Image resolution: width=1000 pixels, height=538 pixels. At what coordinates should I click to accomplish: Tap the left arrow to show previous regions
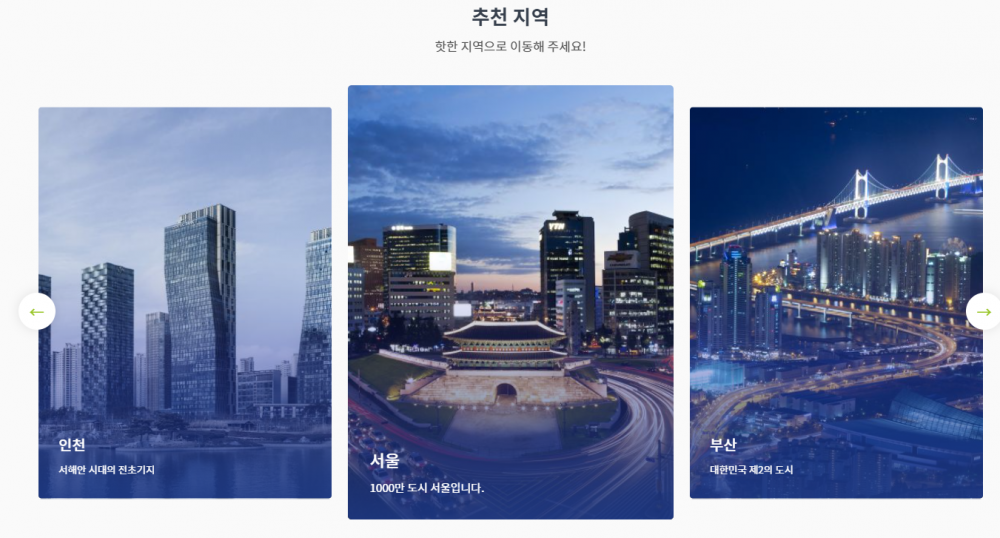tap(37, 312)
